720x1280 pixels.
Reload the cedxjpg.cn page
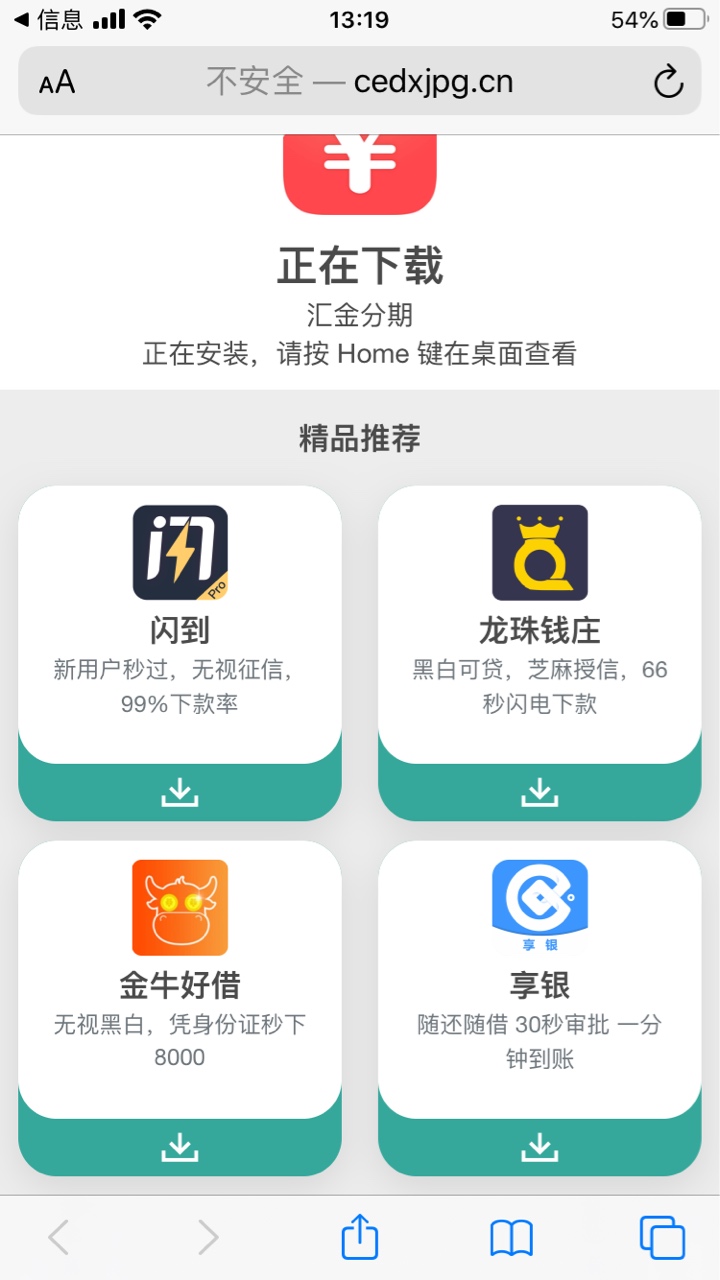click(668, 82)
